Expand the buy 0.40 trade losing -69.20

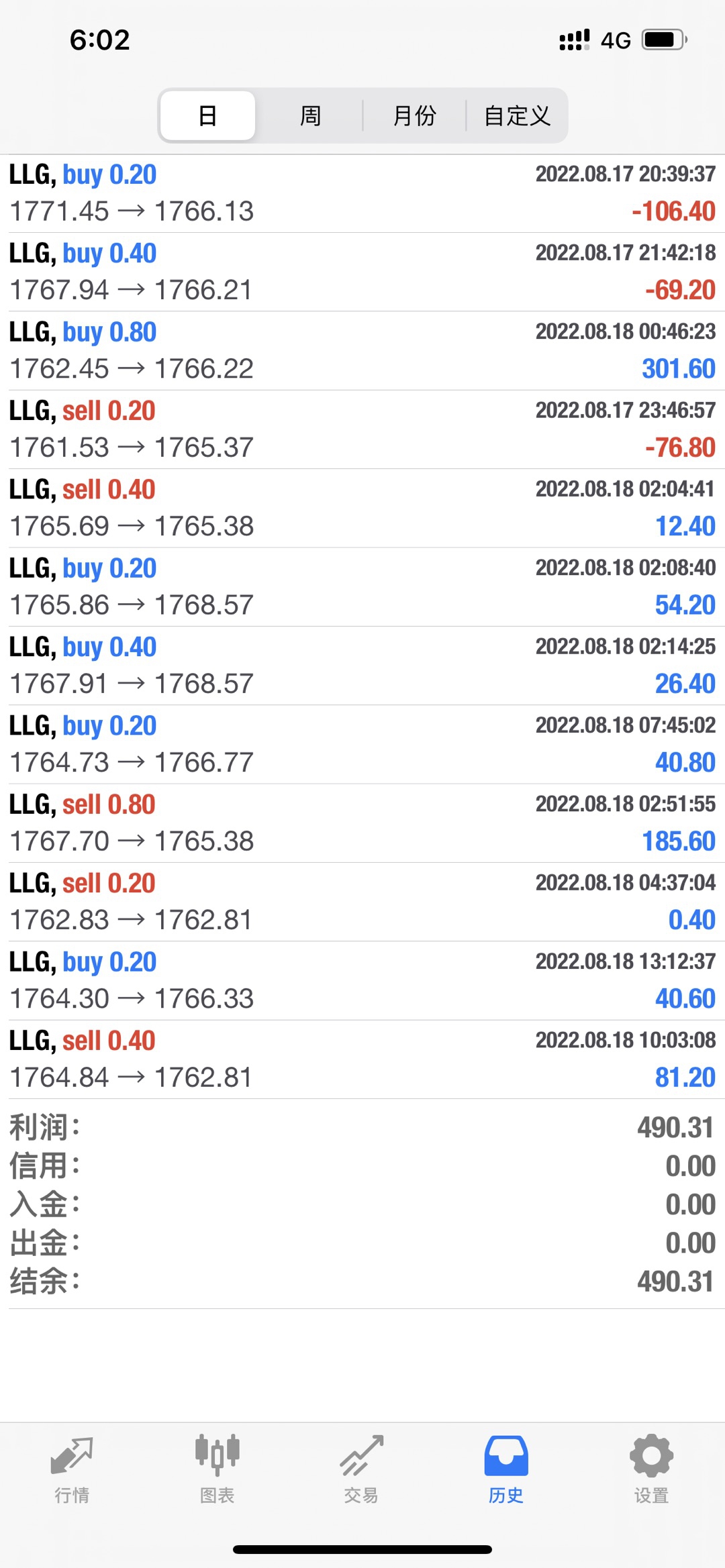362,272
